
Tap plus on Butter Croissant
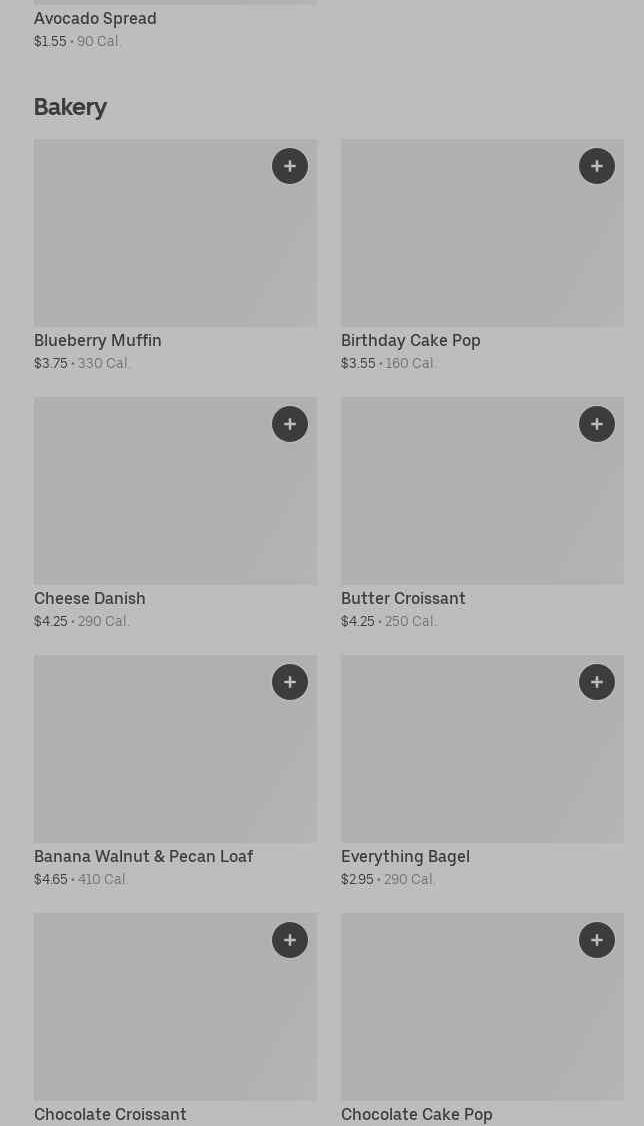coord(597,424)
